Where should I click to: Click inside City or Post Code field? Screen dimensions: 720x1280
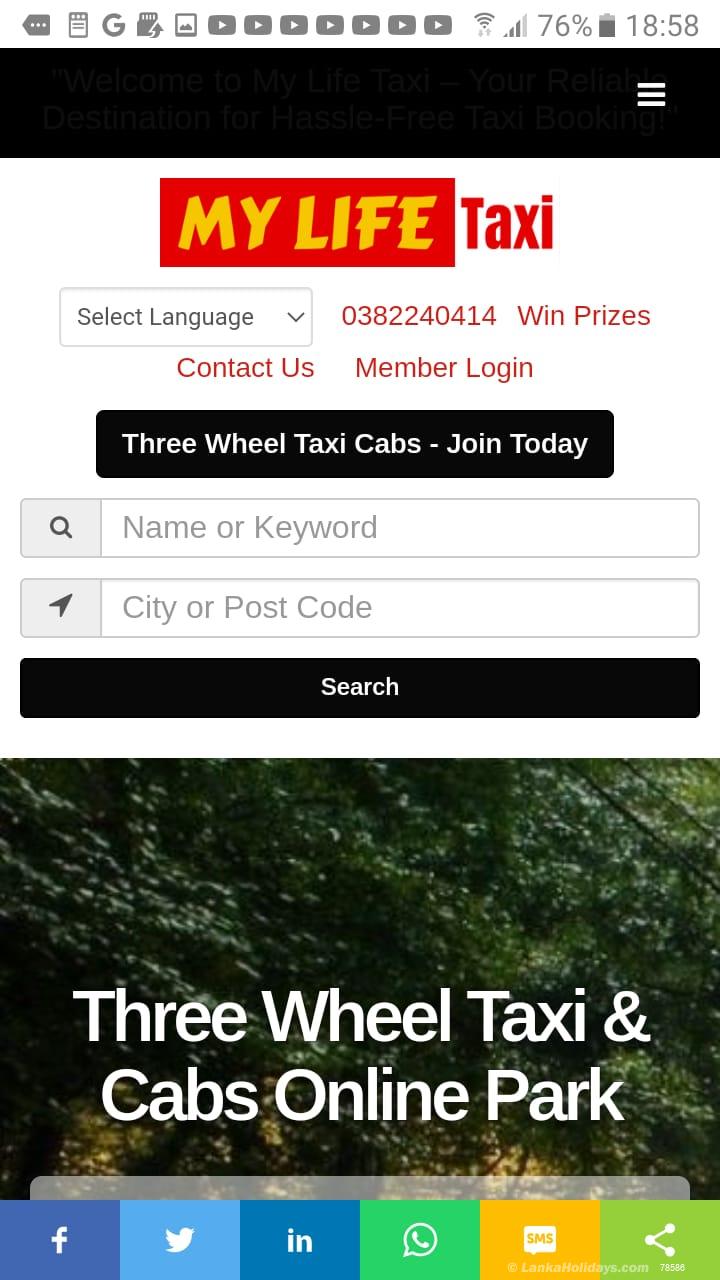(x=400, y=607)
